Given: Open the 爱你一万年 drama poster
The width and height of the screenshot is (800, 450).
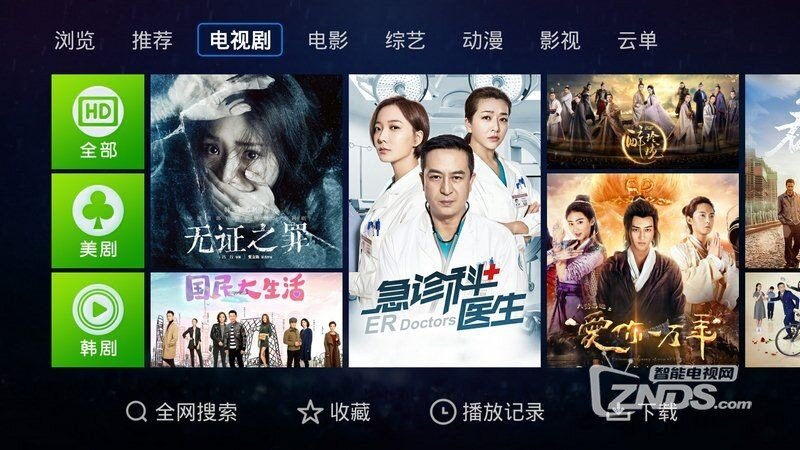Looking at the screenshot, I should tap(642, 270).
